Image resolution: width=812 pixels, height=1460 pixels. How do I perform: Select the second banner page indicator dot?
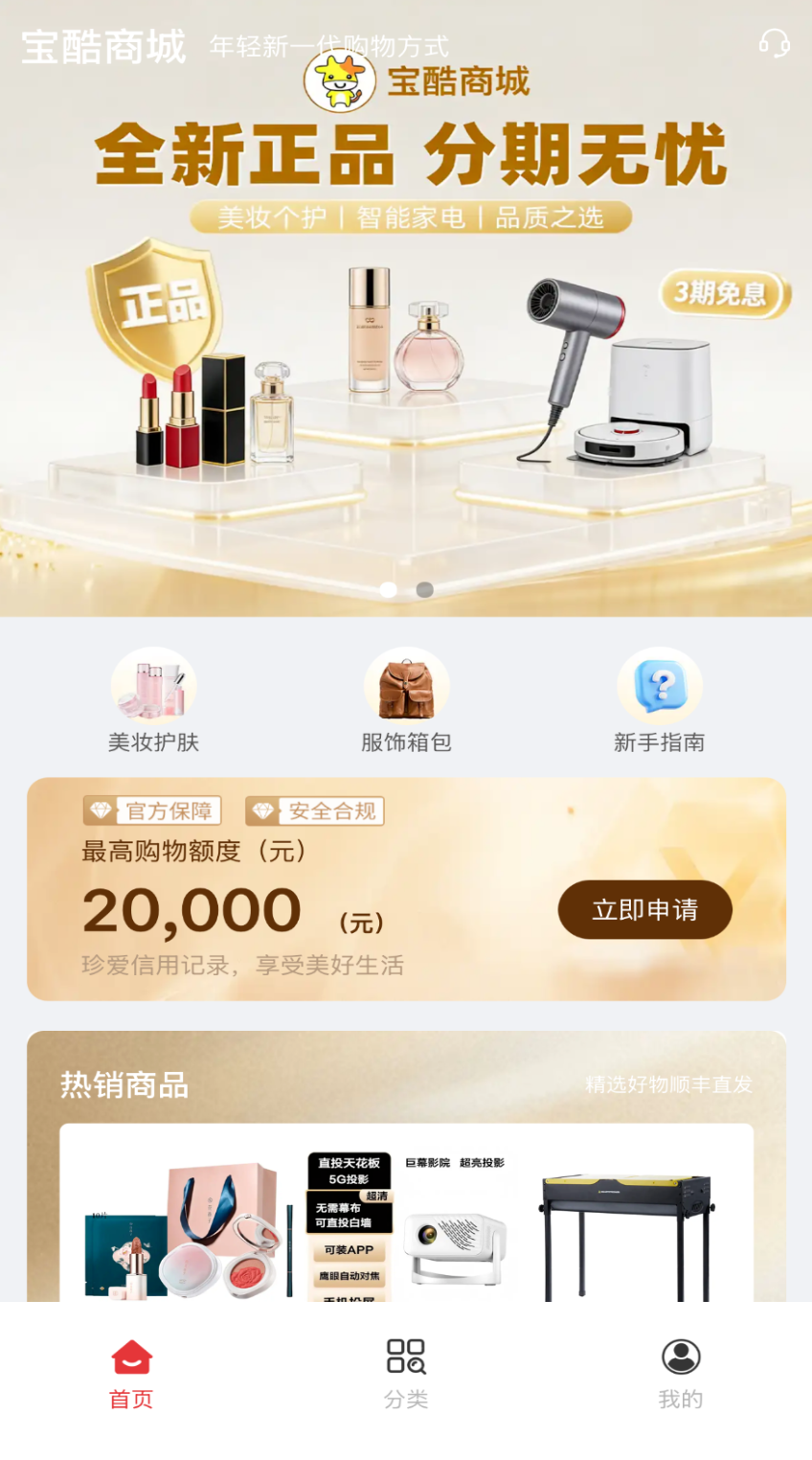[x=425, y=589]
